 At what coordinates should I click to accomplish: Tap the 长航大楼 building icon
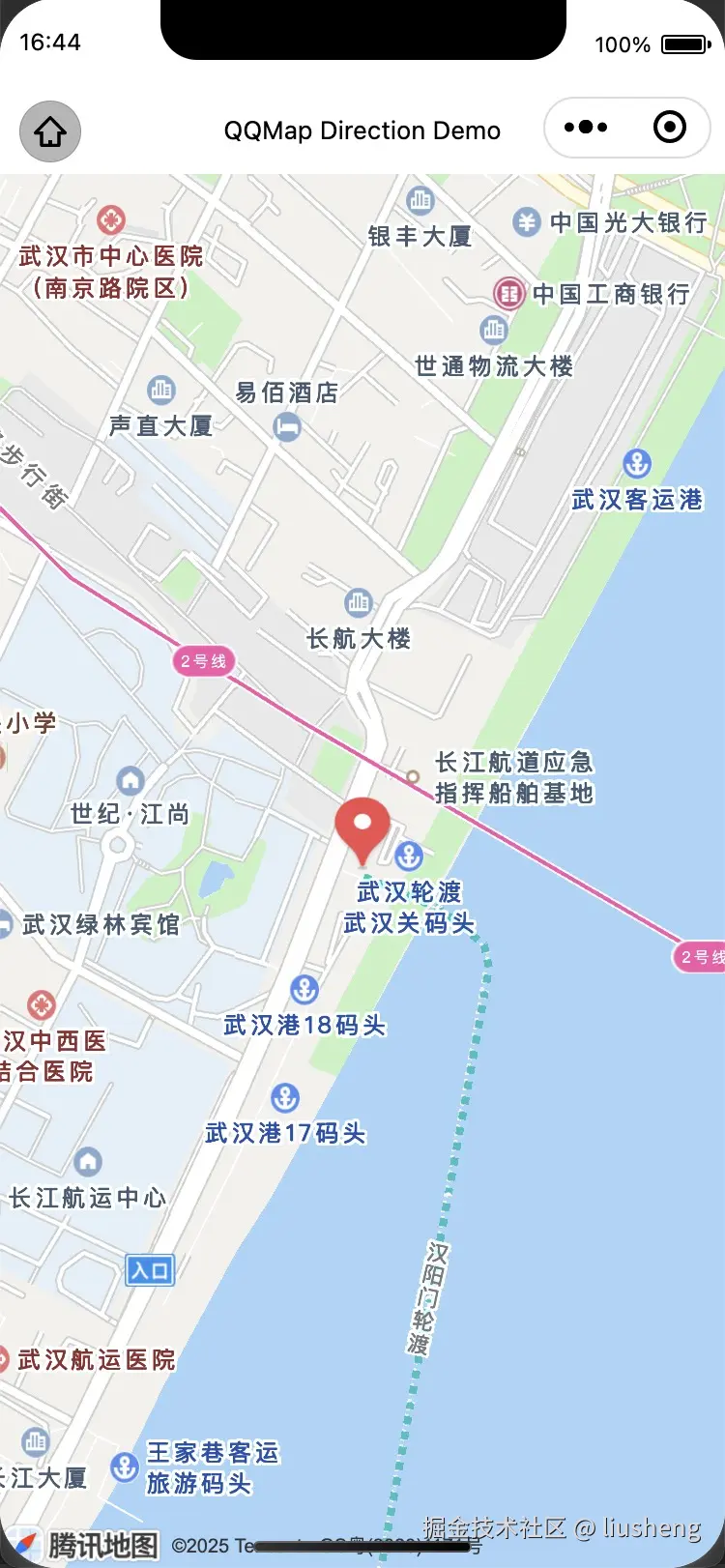click(x=359, y=602)
